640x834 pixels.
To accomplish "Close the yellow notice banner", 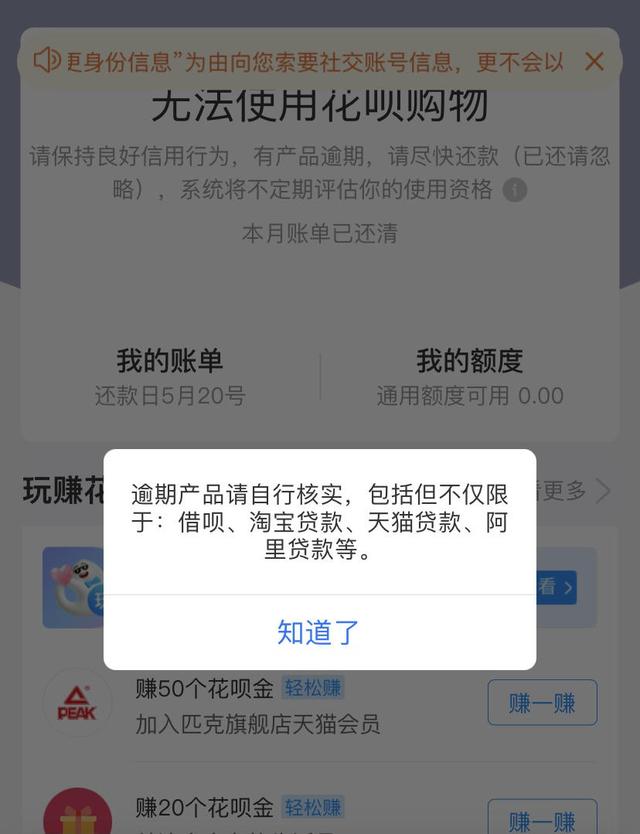I will 594,62.
